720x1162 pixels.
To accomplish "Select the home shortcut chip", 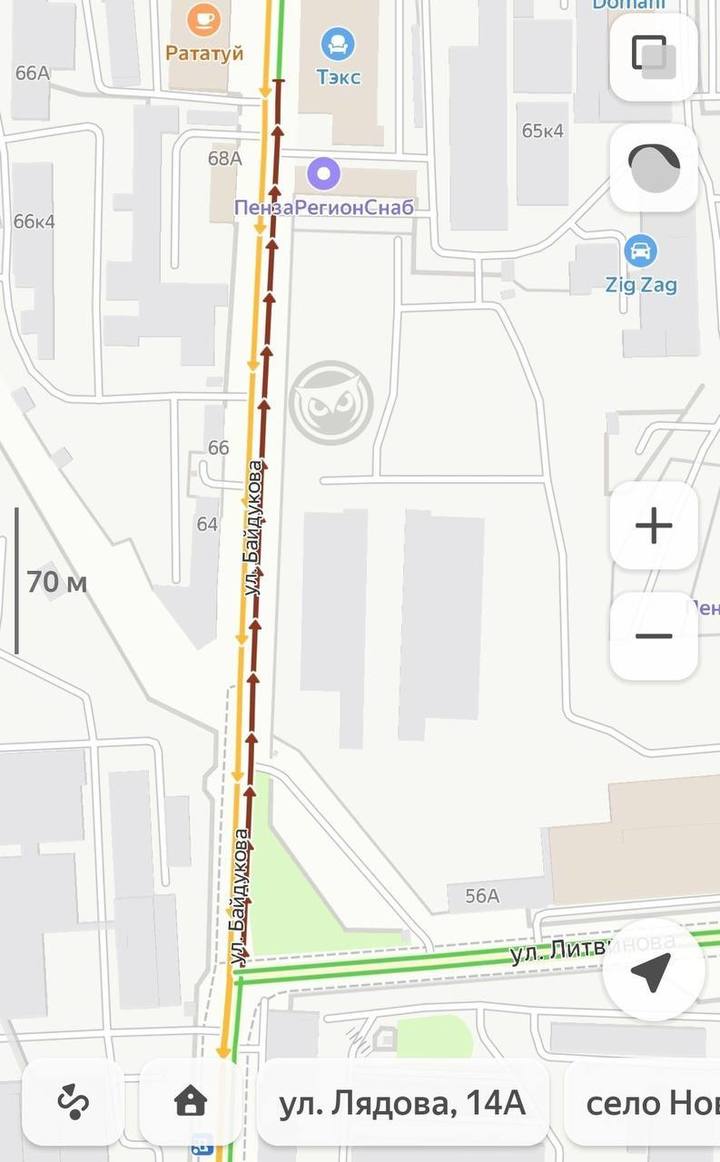I will [190, 1102].
